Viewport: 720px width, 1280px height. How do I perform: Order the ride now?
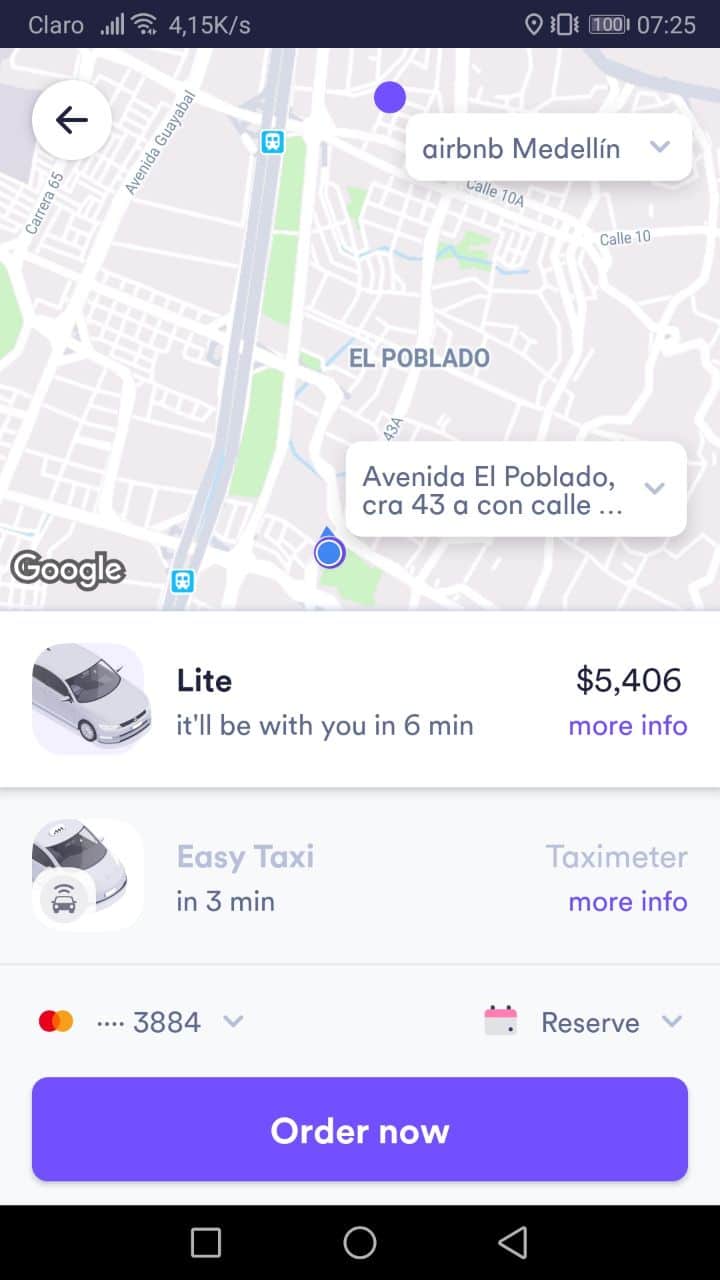click(360, 1130)
